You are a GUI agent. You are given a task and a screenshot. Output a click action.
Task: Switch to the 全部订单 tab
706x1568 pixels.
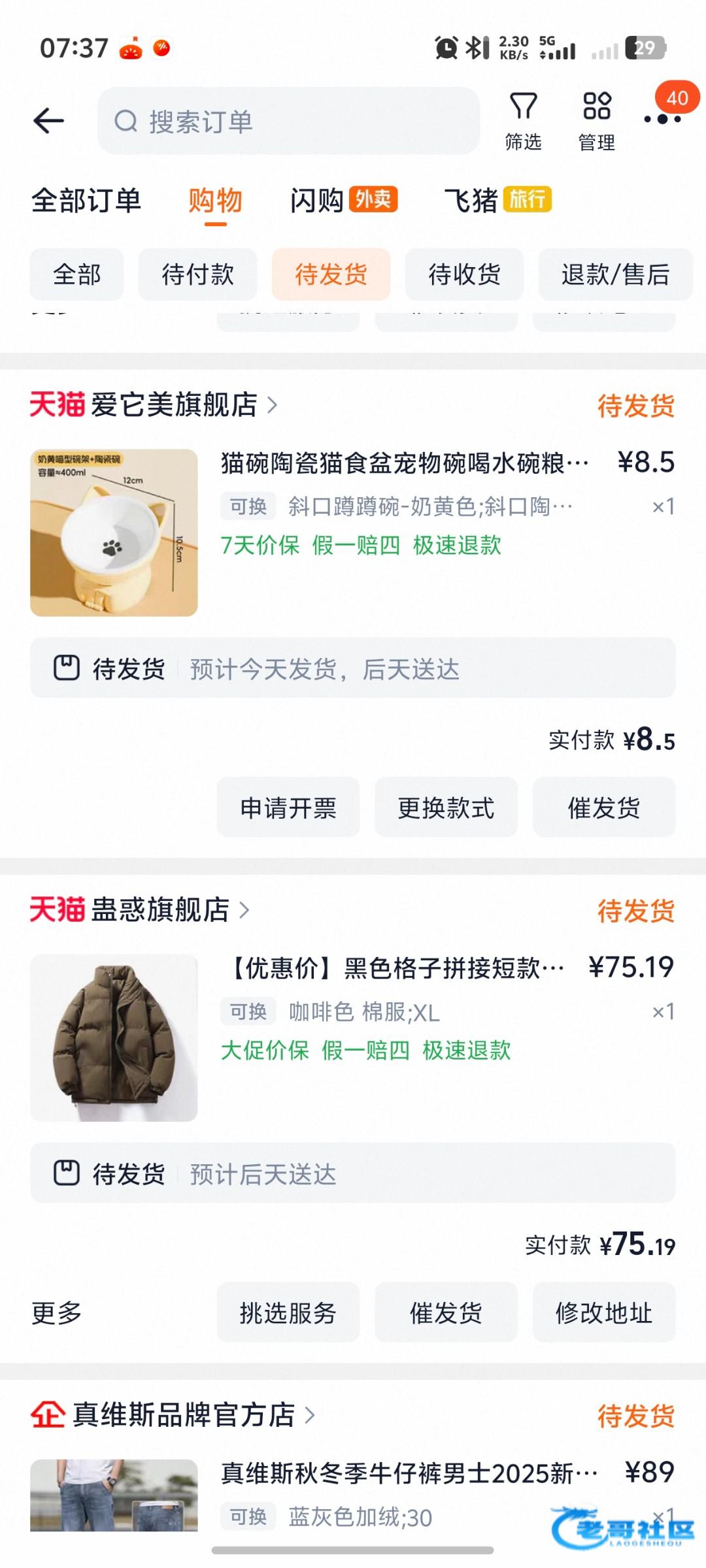click(x=86, y=201)
